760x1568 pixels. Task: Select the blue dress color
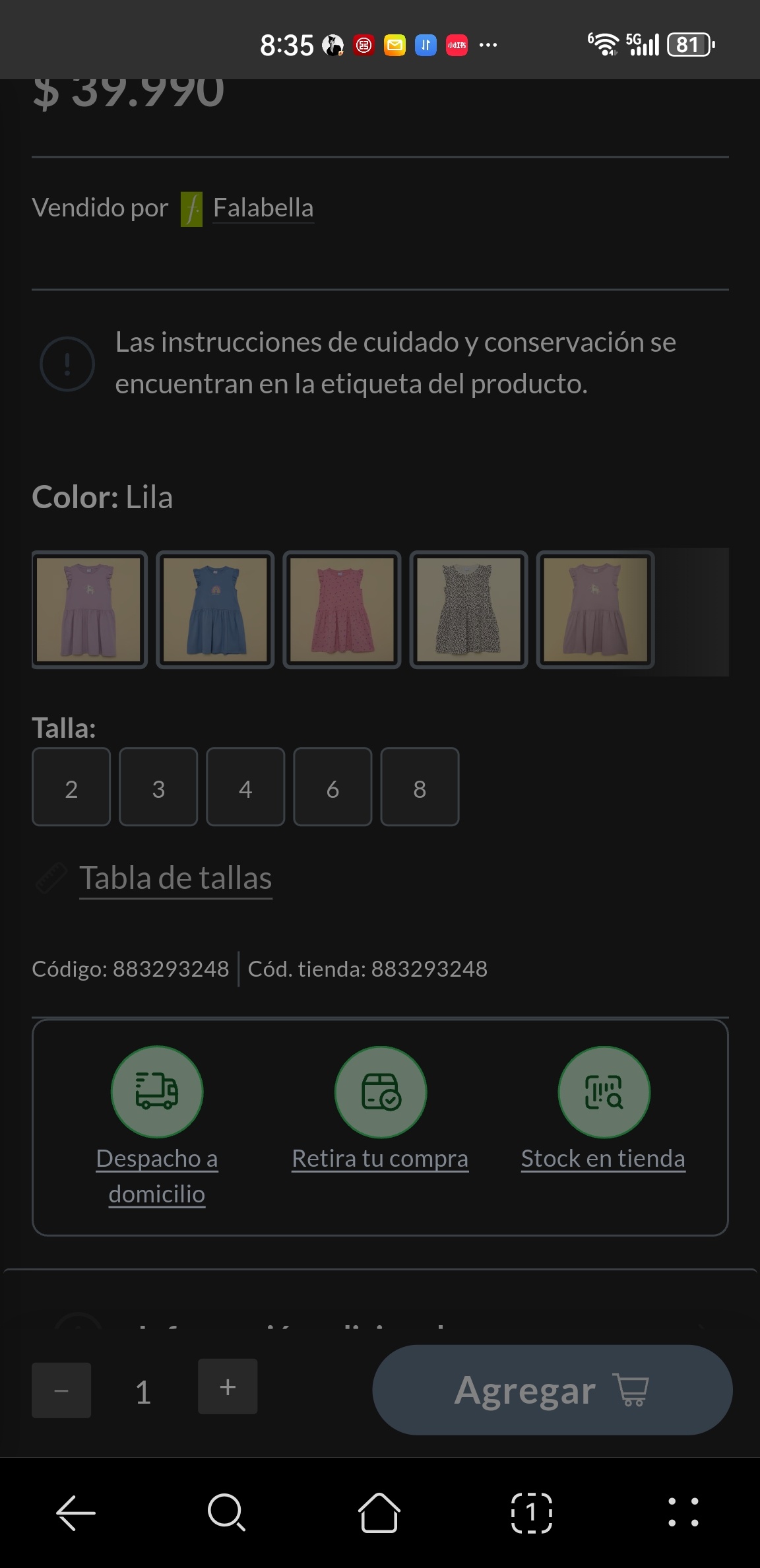pos(215,609)
